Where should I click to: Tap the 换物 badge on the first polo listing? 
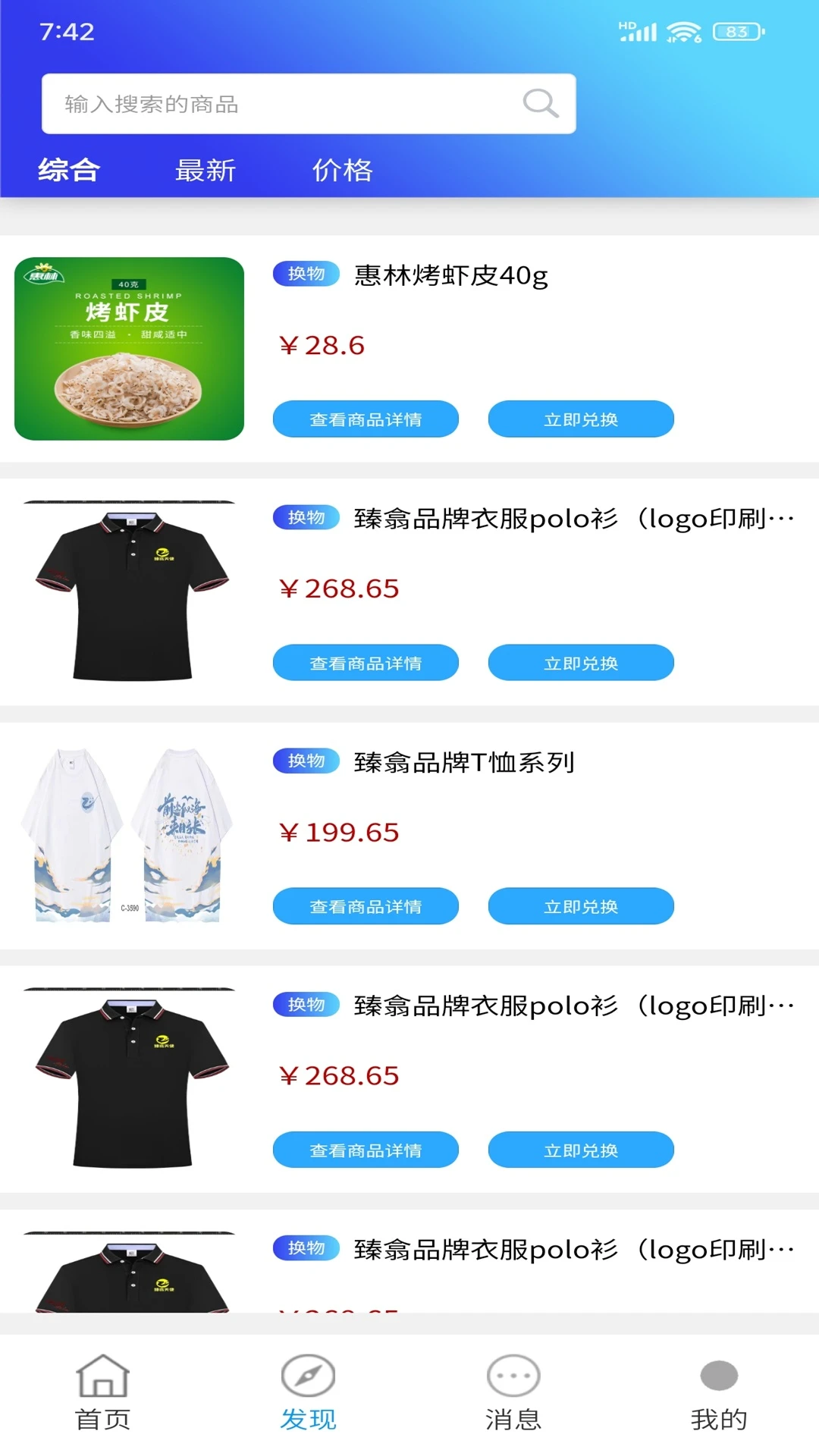[x=306, y=518]
